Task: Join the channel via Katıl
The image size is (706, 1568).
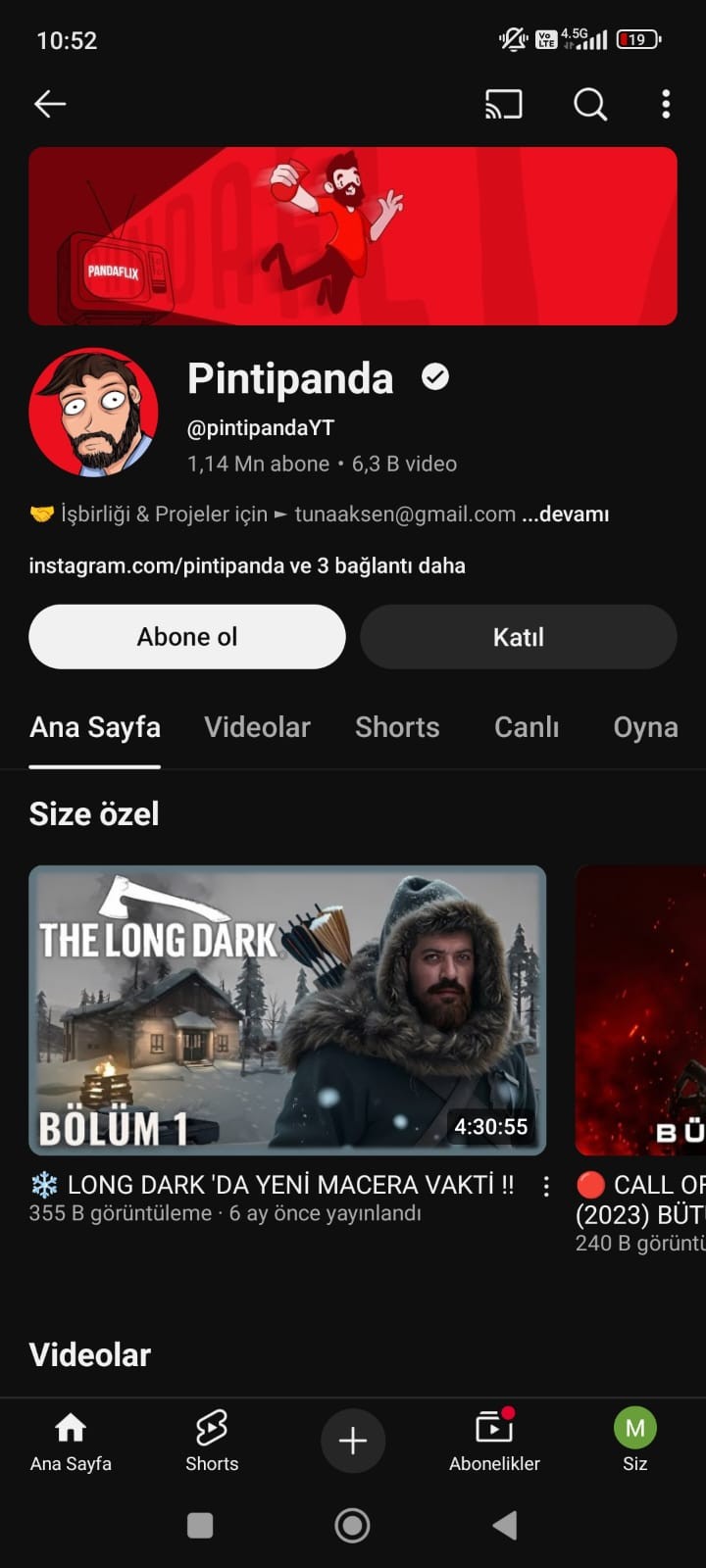Action: click(x=518, y=637)
